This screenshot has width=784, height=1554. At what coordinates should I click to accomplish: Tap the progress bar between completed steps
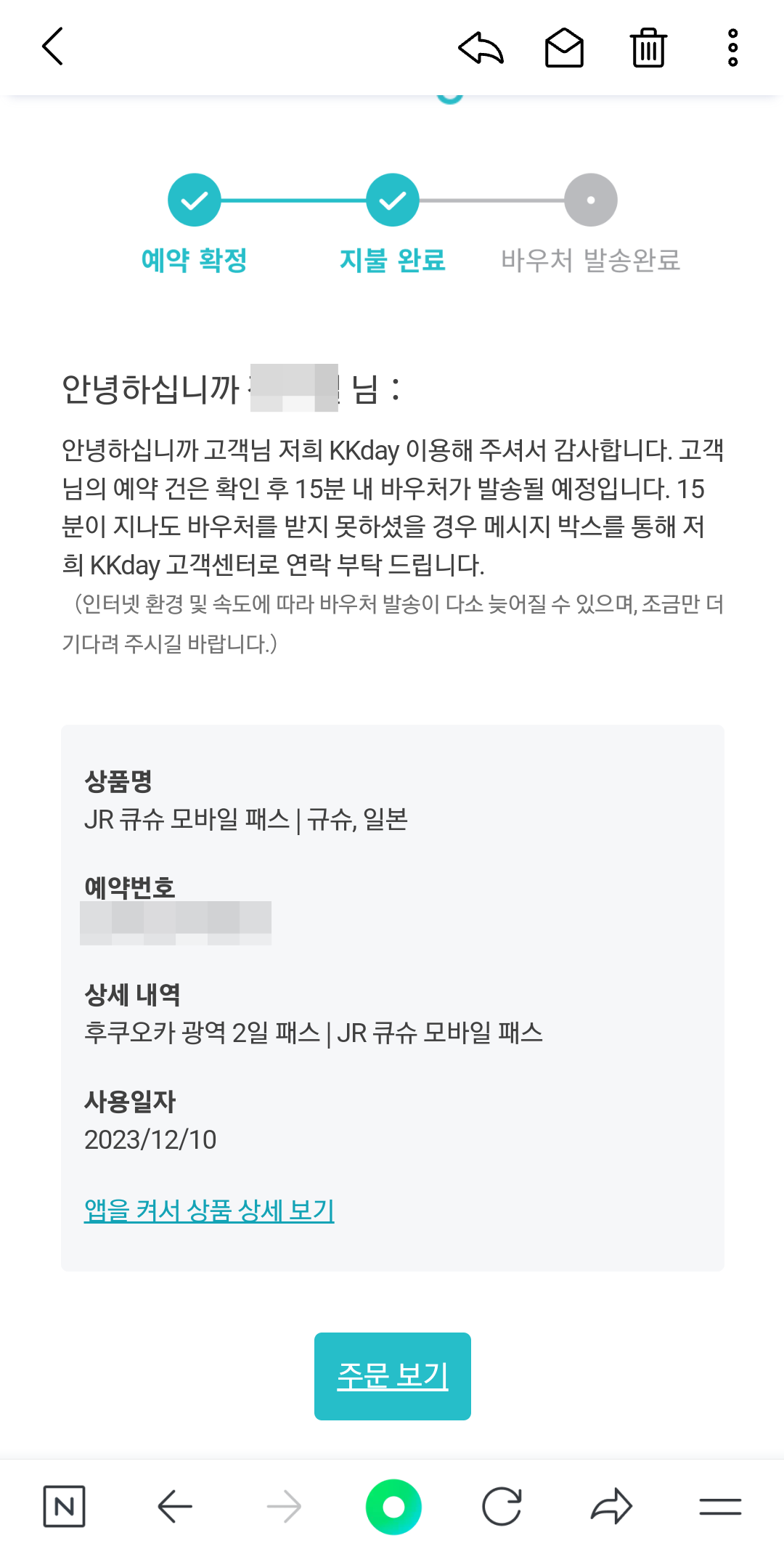click(293, 200)
